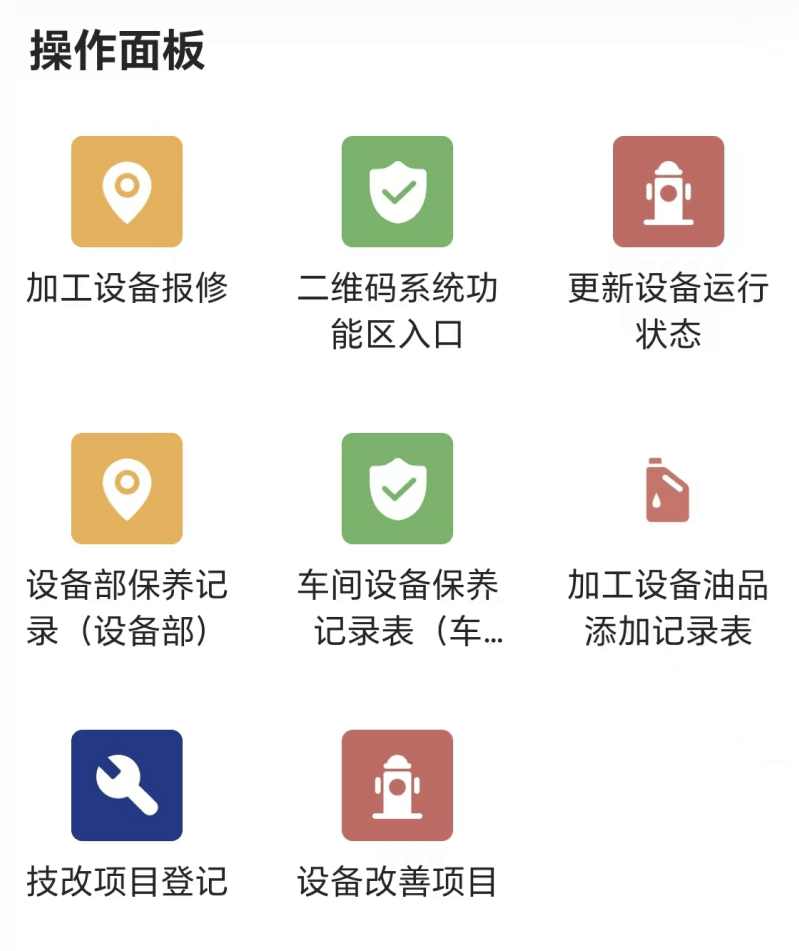Enter 二维码系统功能区入口
Image resolution: width=799 pixels, height=951 pixels.
(x=397, y=192)
